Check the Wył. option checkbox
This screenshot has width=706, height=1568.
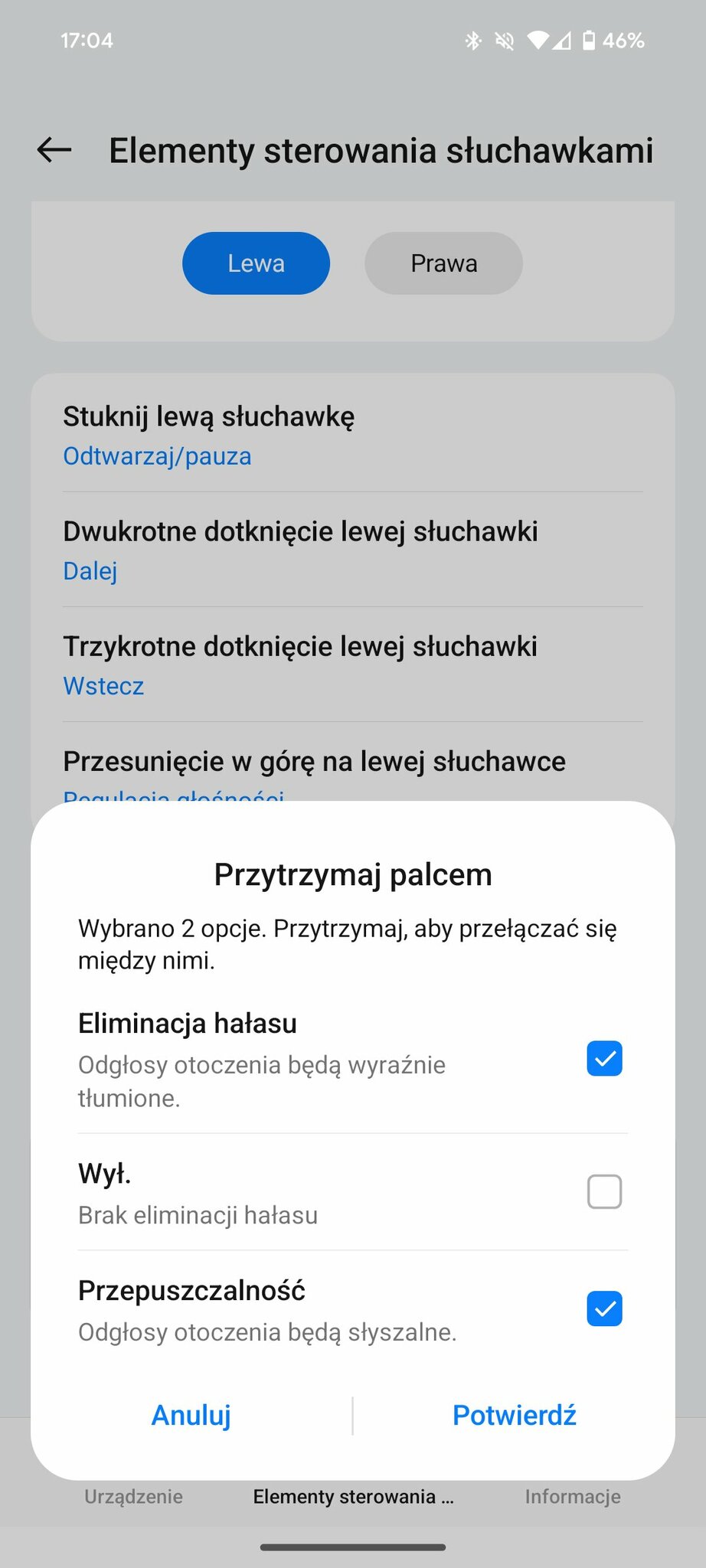coord(604,1191)
